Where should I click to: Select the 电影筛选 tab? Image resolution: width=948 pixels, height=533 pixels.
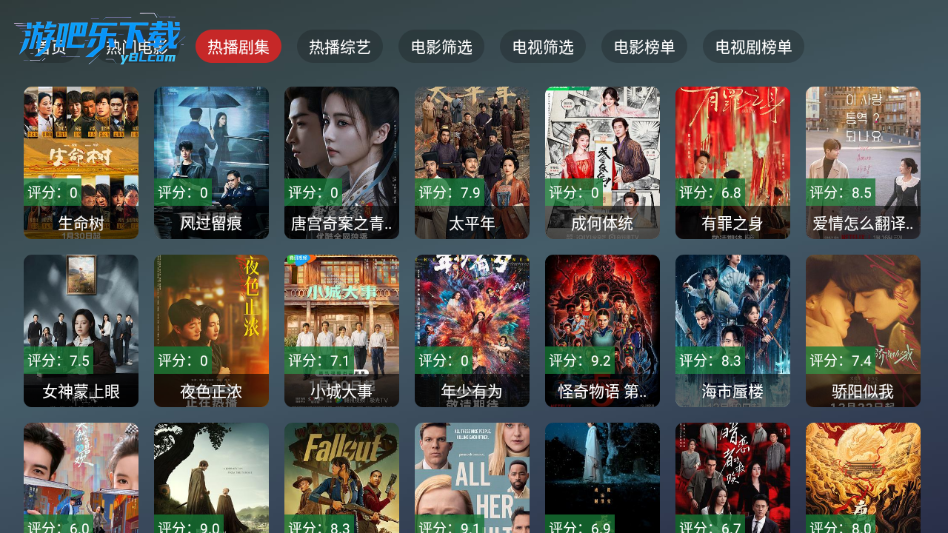coord(441,47)
